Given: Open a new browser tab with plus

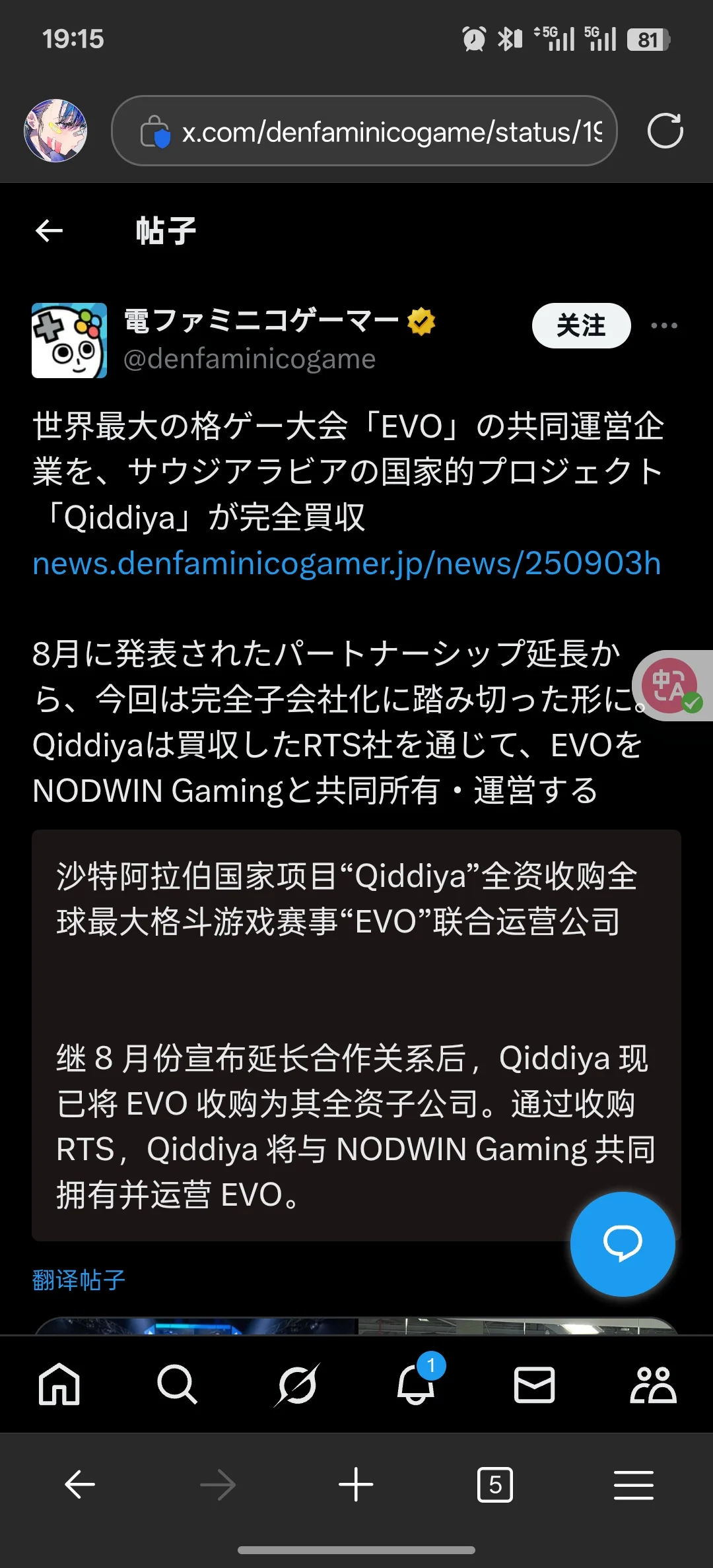Looking at the screenshot, I should (x=356, y=1485).
